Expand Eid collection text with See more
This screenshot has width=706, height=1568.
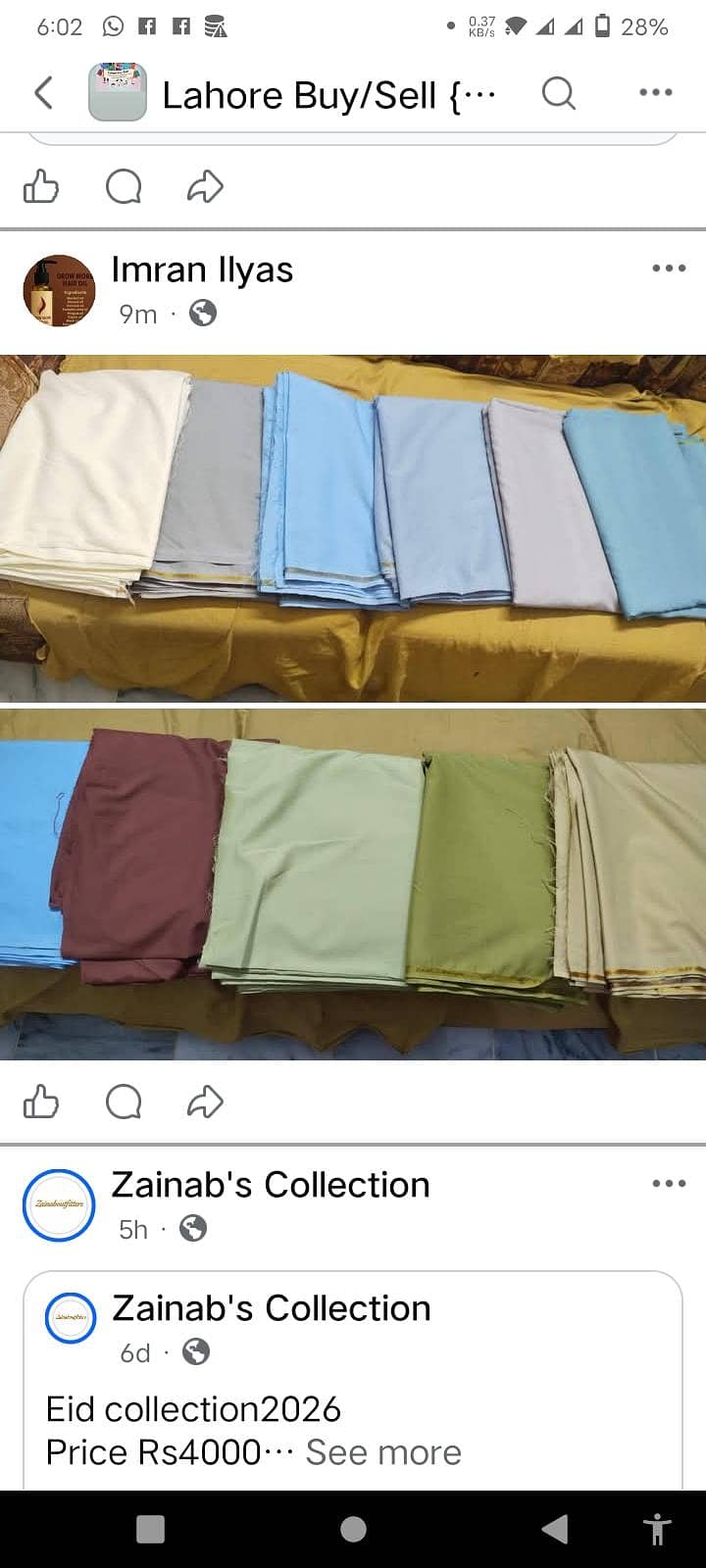coord(382,1452)
